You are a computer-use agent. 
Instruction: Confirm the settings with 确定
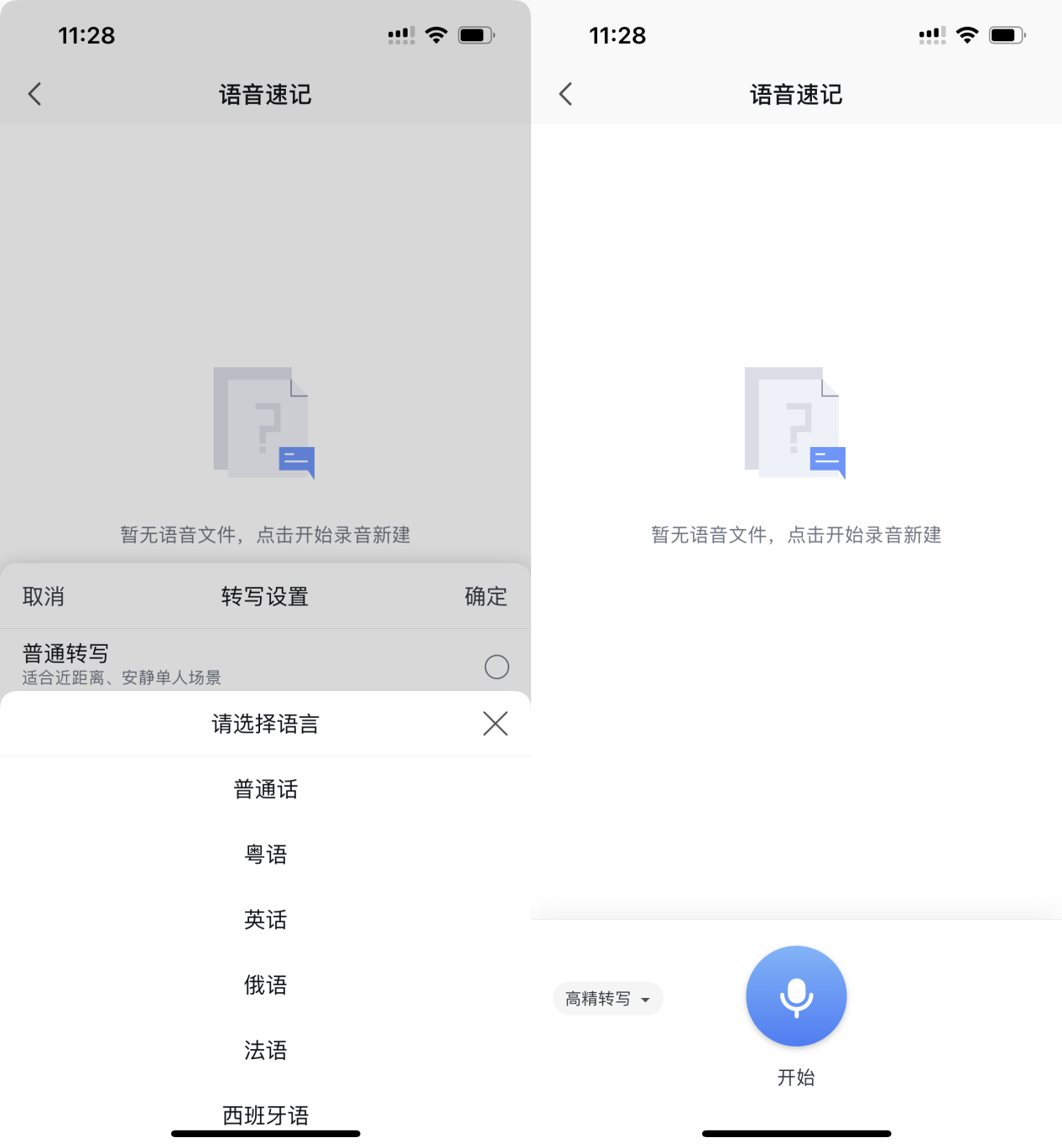point(486,596)
